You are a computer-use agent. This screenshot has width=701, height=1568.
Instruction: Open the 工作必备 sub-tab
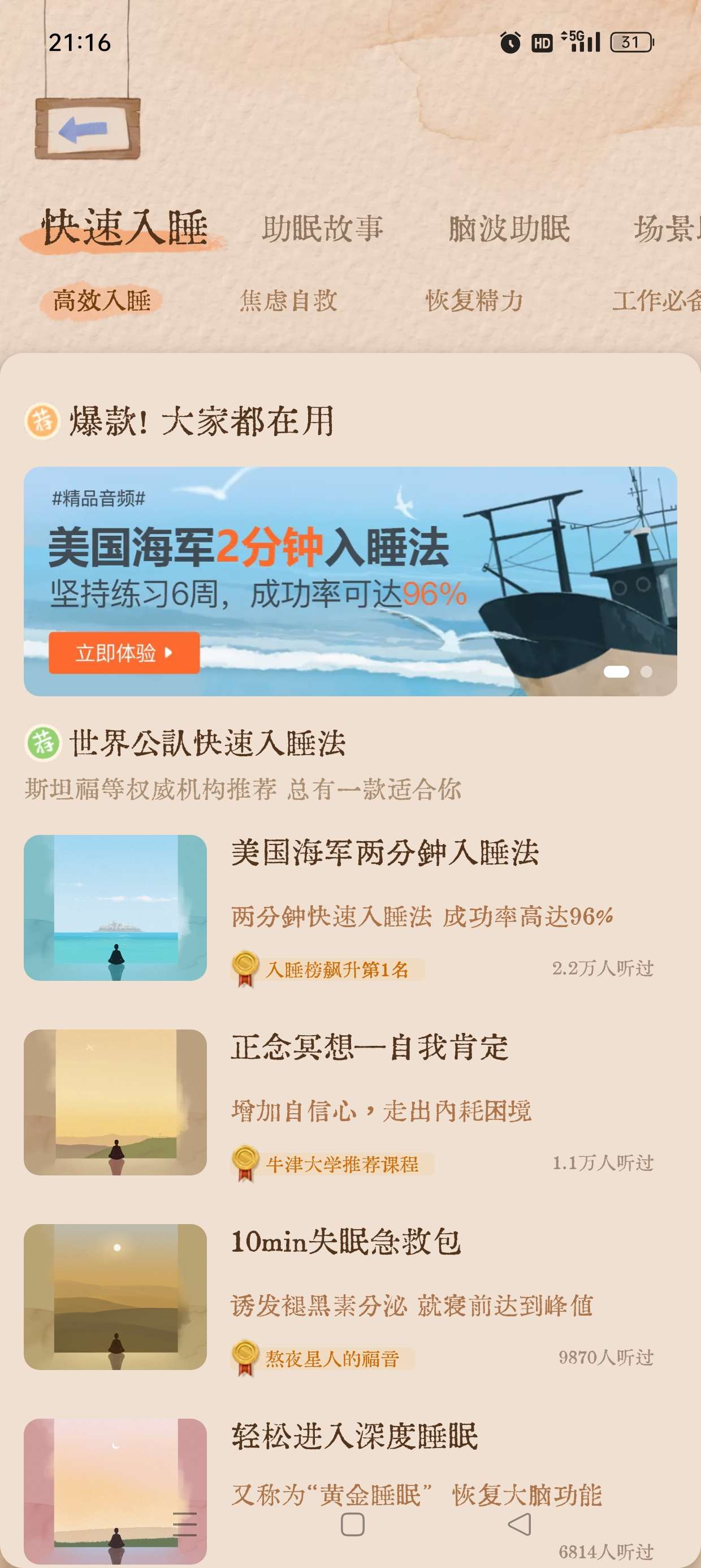tap(656, 301)
